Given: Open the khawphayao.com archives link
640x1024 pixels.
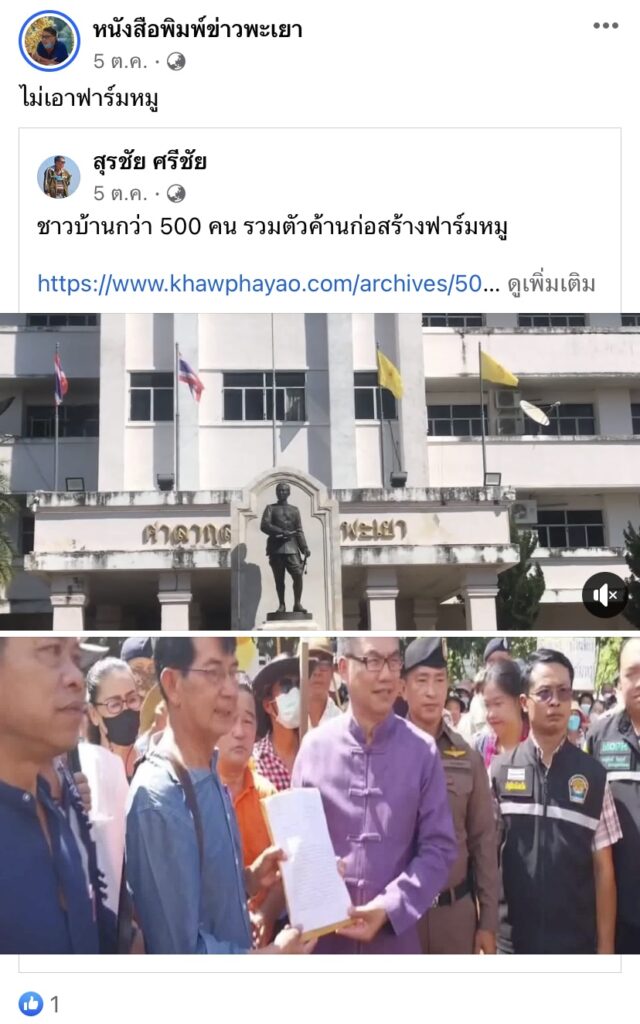Looking at the screenshot, I should tap(267, 284).
